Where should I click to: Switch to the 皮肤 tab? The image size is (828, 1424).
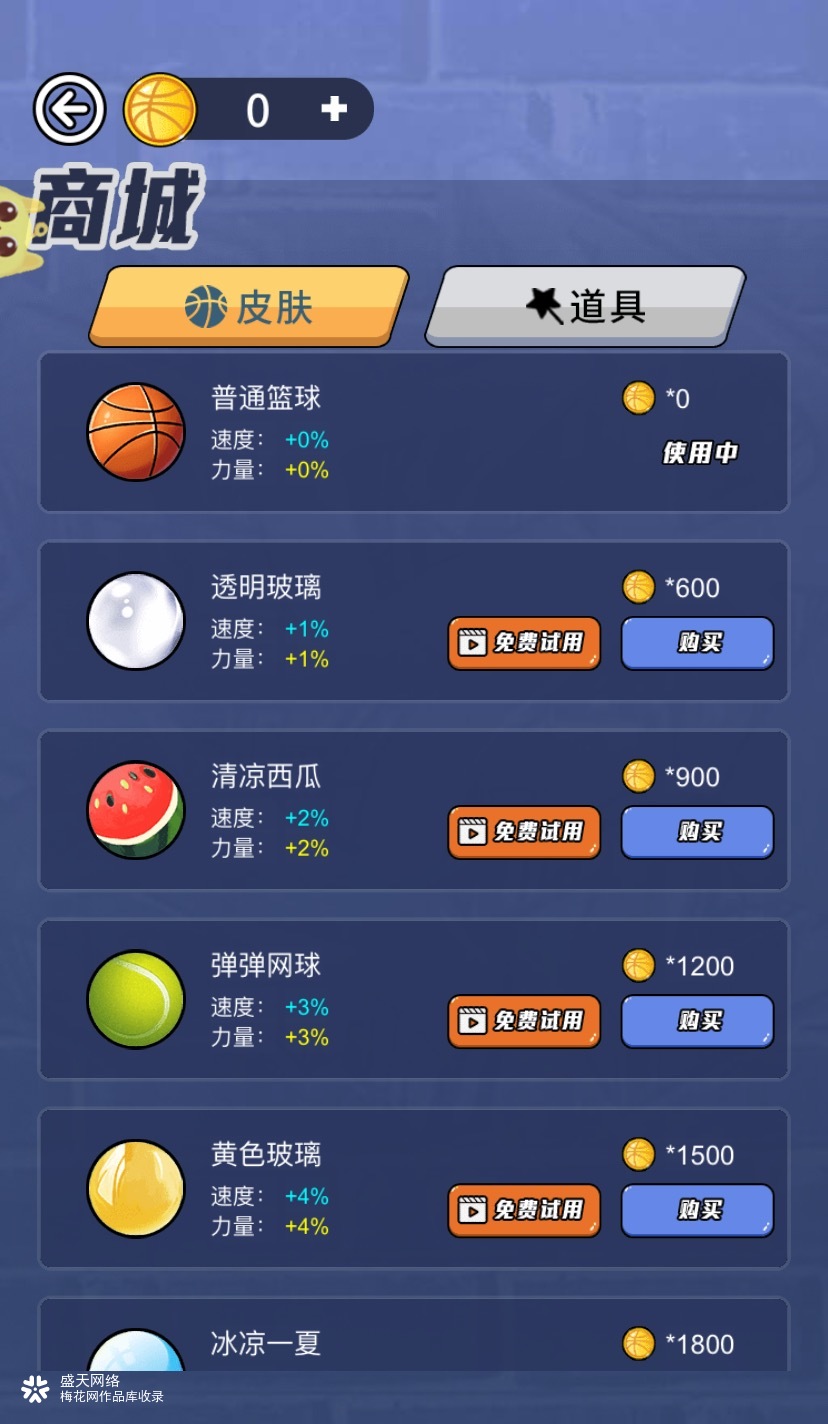[249, 306]
